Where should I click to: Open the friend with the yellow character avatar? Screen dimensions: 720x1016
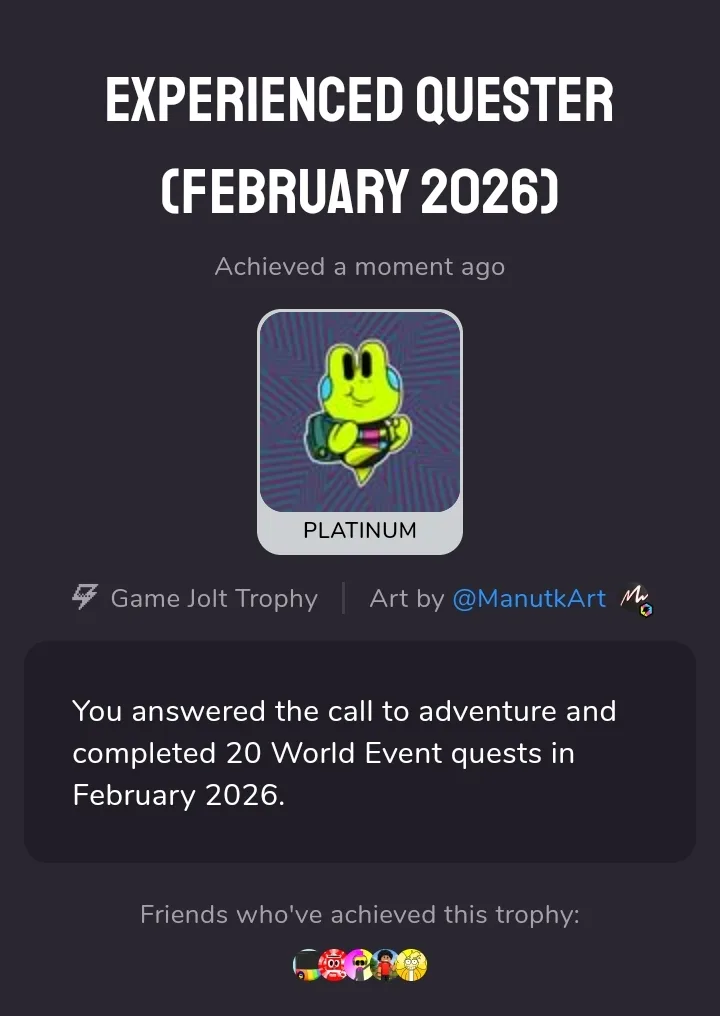412,965
